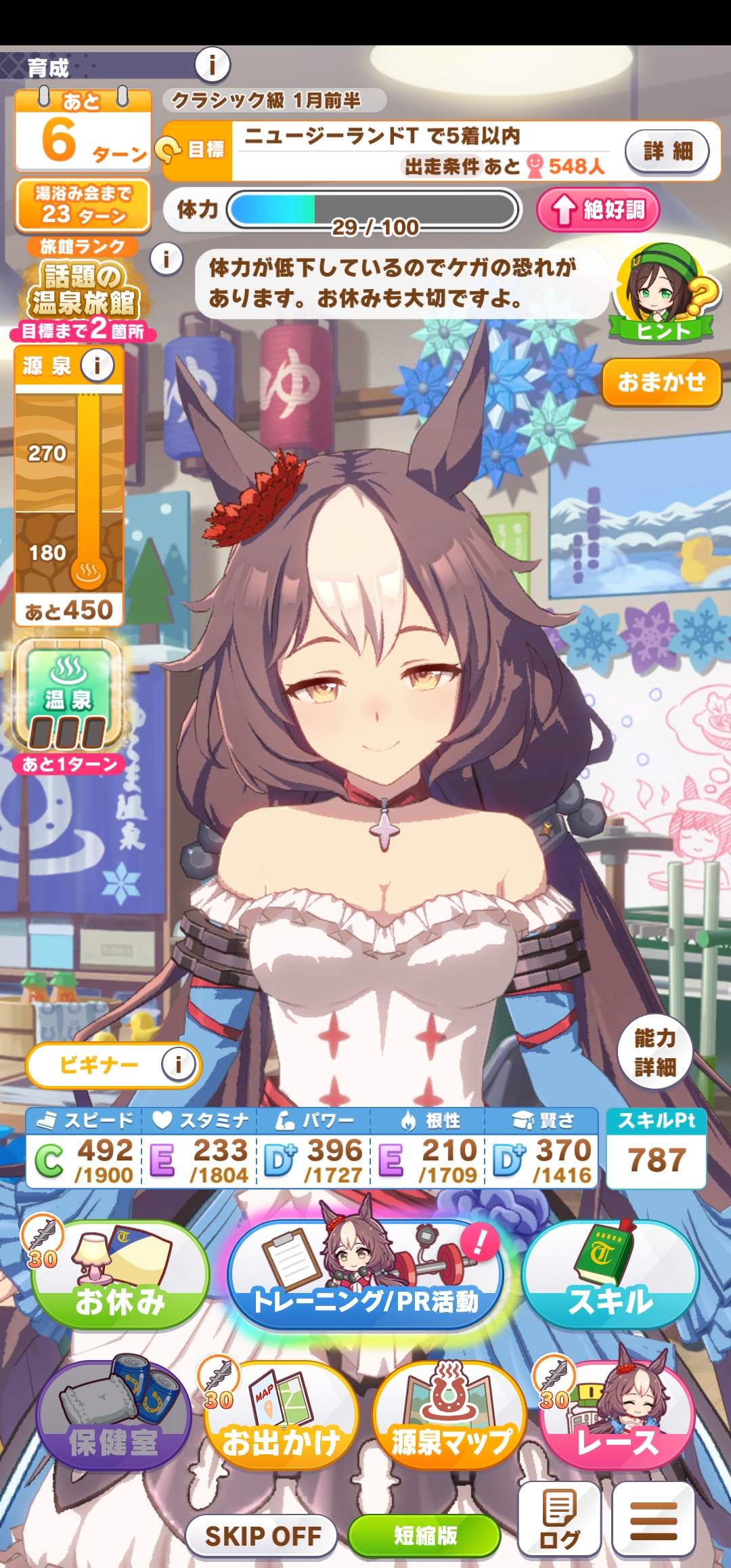Tap the 保健室 infirmary button
Screen dimensions: 731x1568
114,1415
